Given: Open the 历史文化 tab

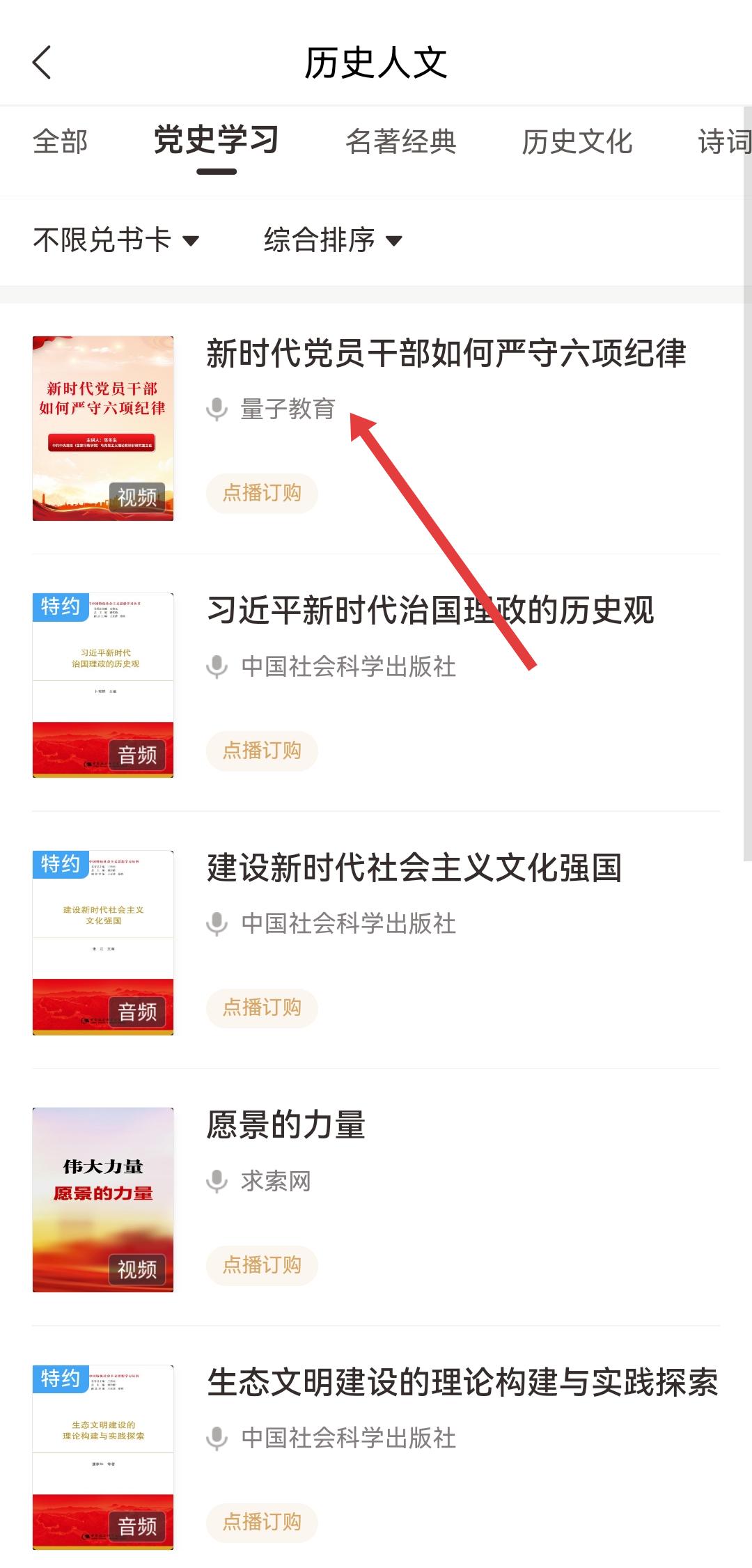Looking at the screenshot, I should pyautogui.click(x=577, y=142).
